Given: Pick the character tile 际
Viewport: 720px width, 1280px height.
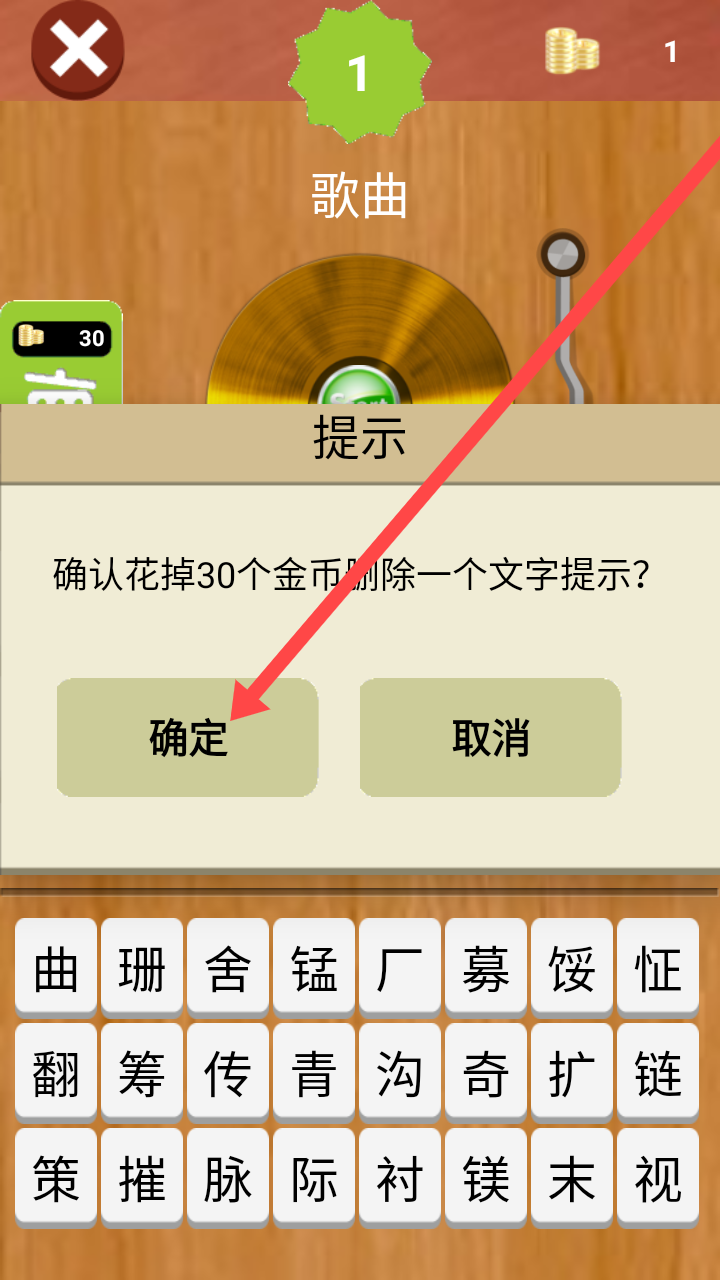Looking at the screenshot, I should 314,1178.
